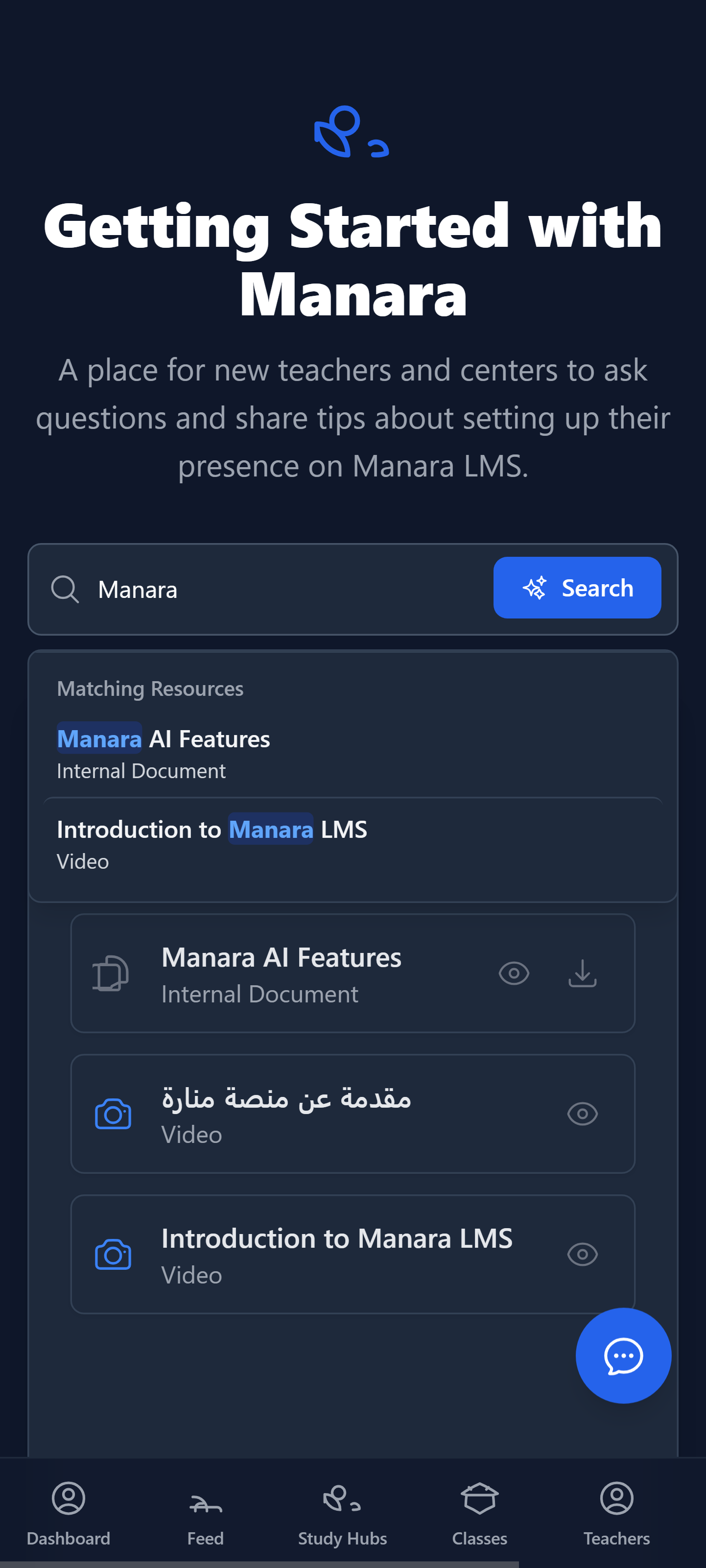
Task: Click the magnifying glass icon in the search bar
Action: pos(65,589)
